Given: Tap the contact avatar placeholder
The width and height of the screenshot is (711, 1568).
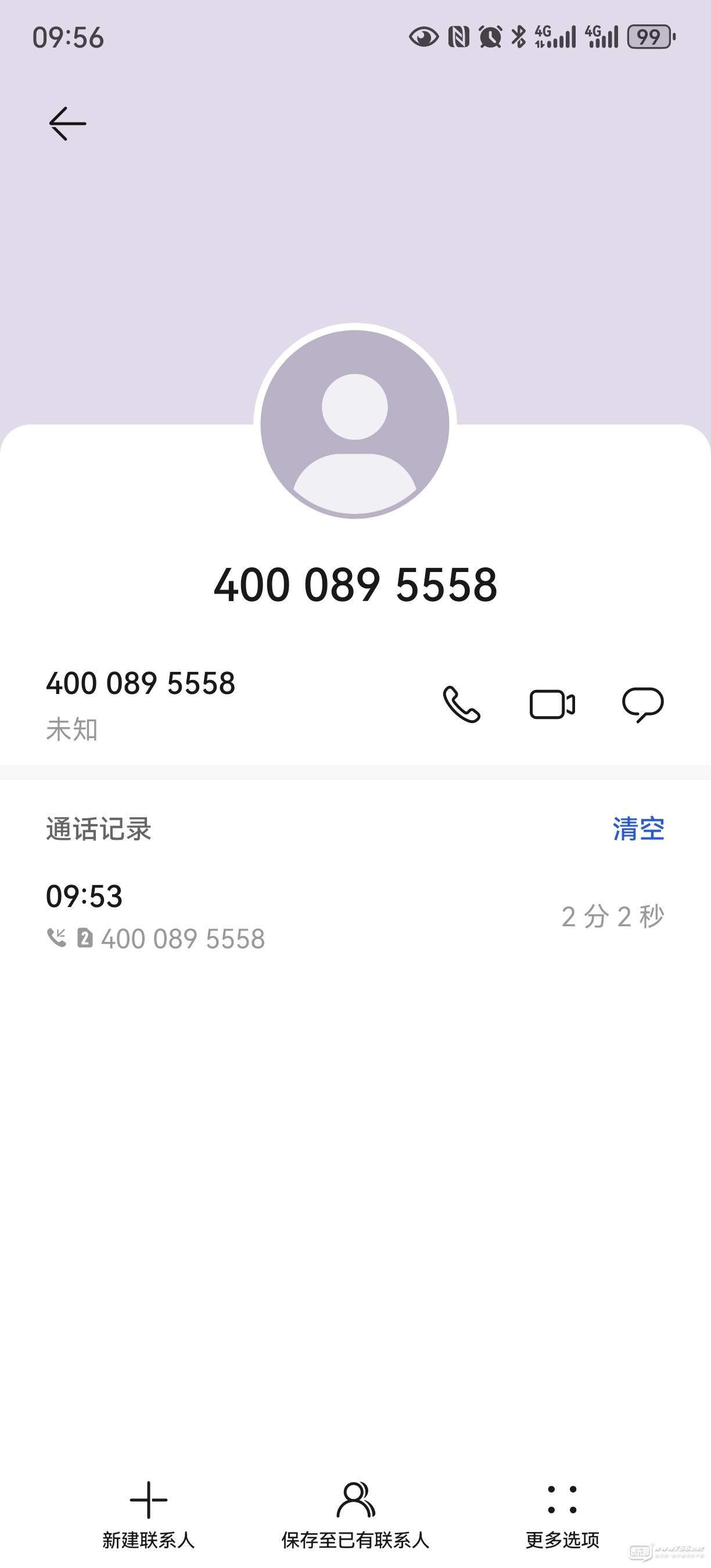Looking at the screenshot, I should pyautogui.click(x=355, y=425).
